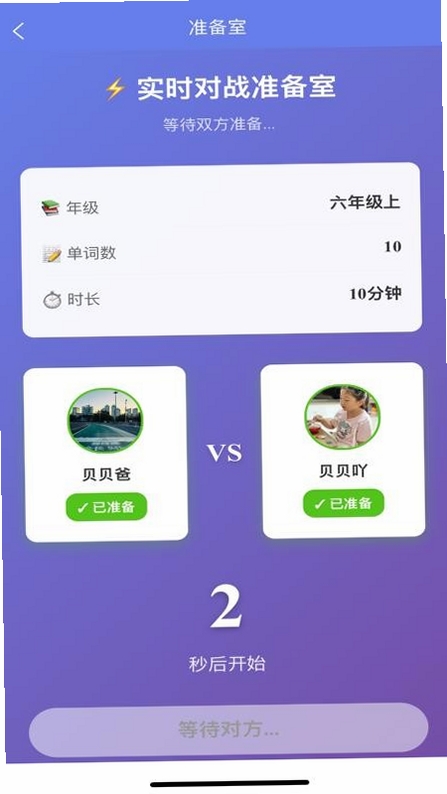Screen dimensions: 447x794
Task: Open 贝贝爸's player card
Action: pos(106,454)
